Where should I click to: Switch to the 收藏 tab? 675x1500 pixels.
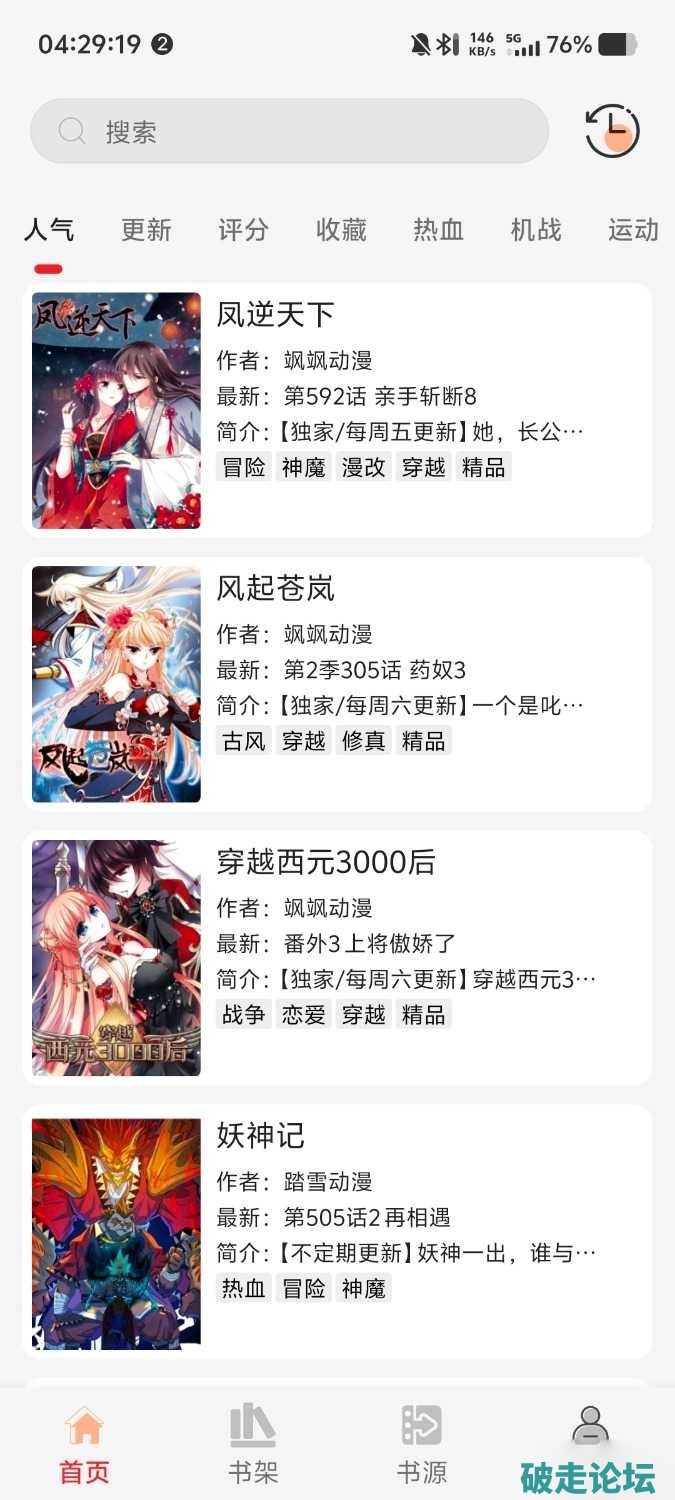point(341,230)
